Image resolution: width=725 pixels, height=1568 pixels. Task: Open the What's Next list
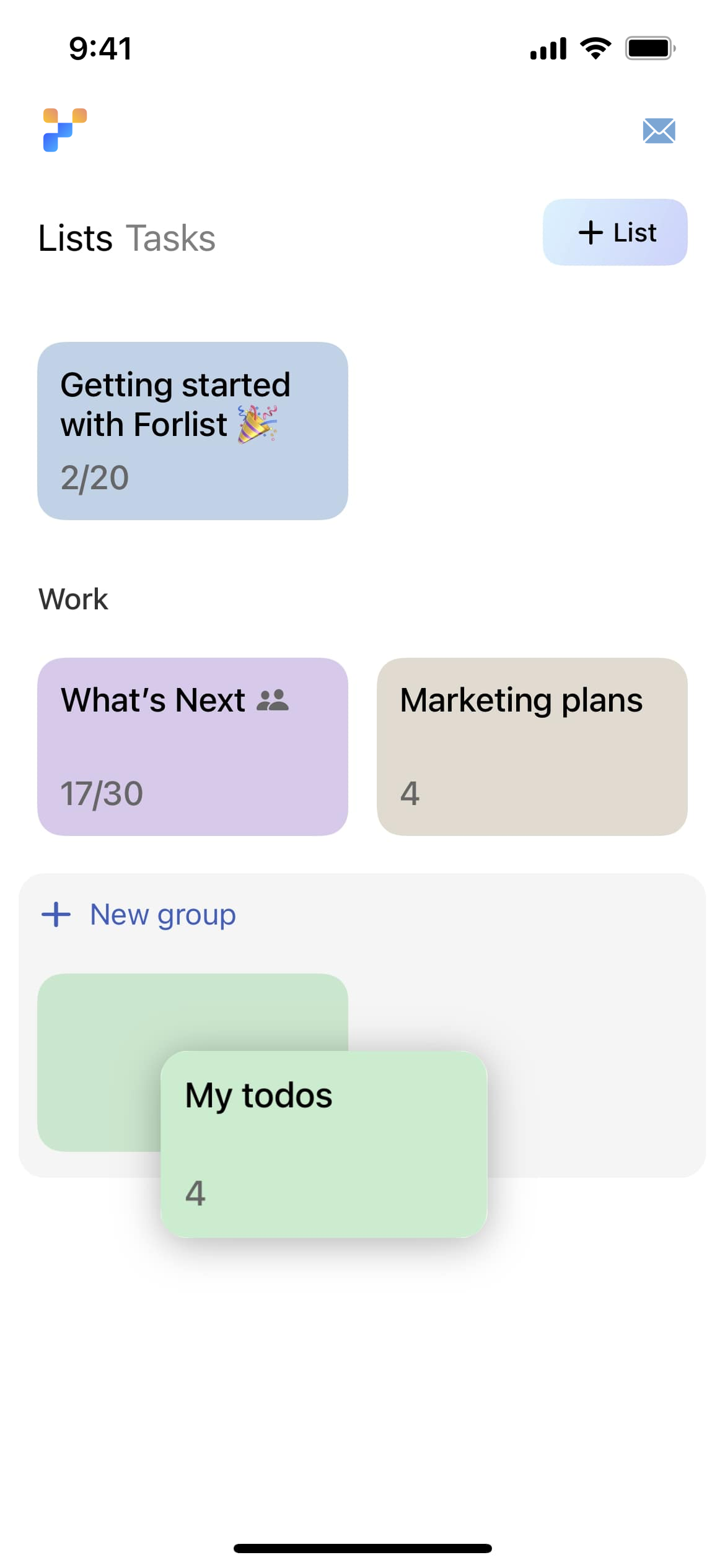pos(193,747)
